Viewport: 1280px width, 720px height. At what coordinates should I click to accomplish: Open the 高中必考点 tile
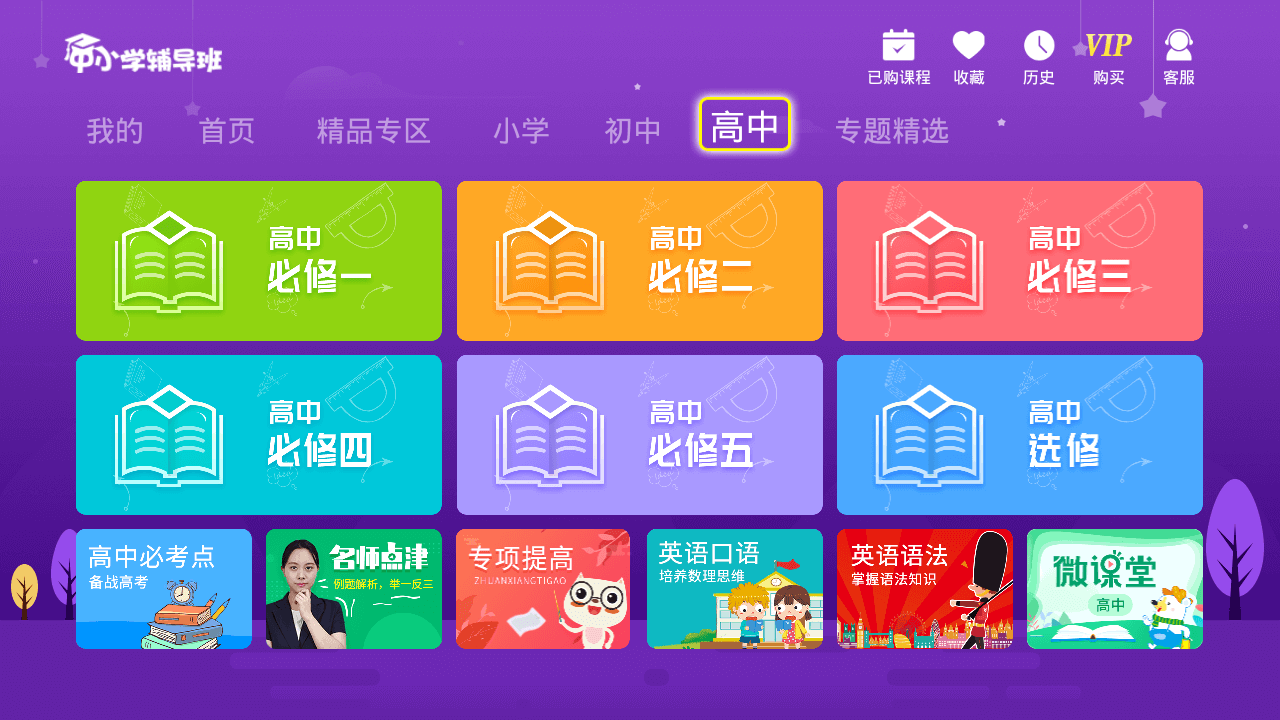[164, 589]
